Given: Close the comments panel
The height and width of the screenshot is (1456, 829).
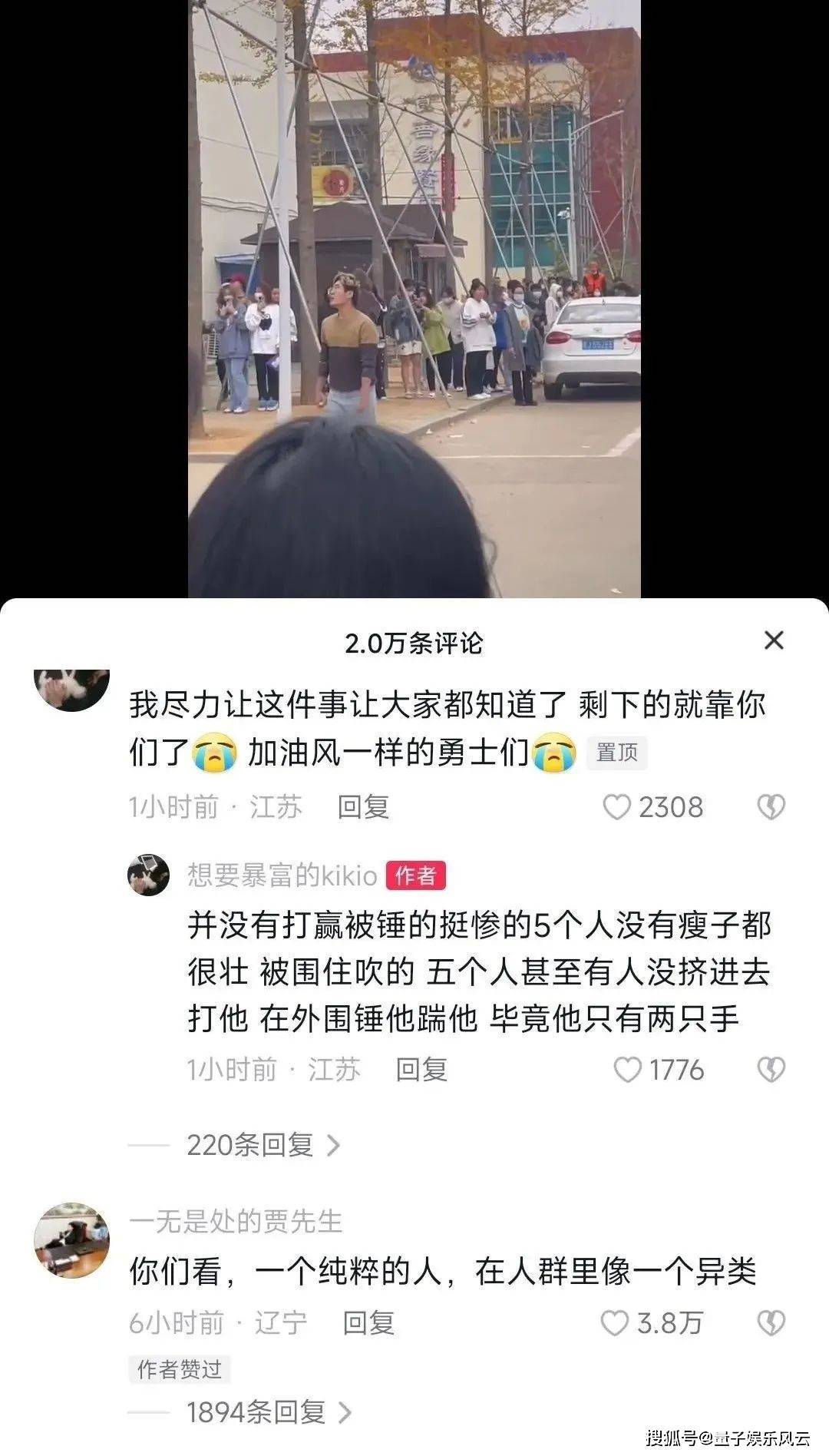Looking at the screenshot, I should [774, 640].
